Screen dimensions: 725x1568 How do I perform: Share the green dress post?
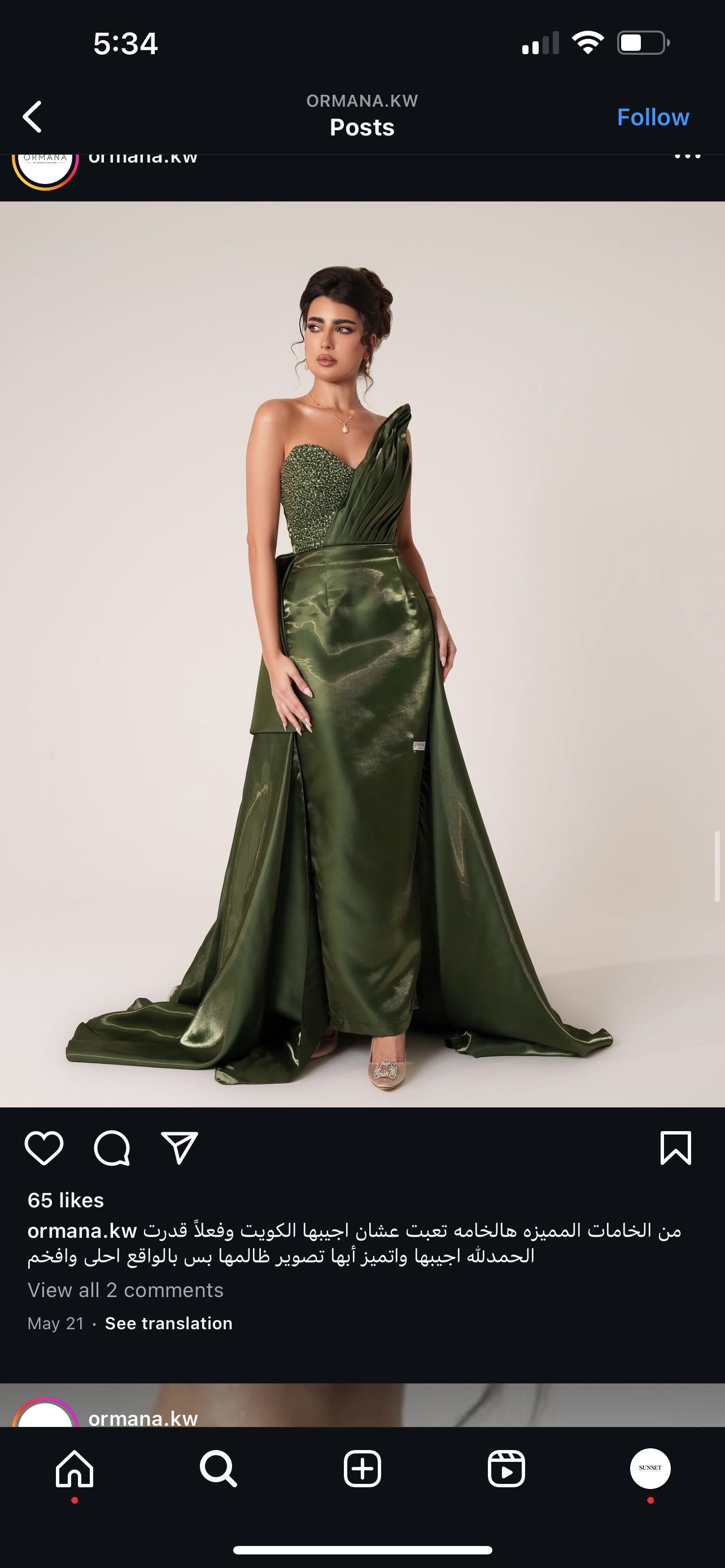pos(180,1149)
